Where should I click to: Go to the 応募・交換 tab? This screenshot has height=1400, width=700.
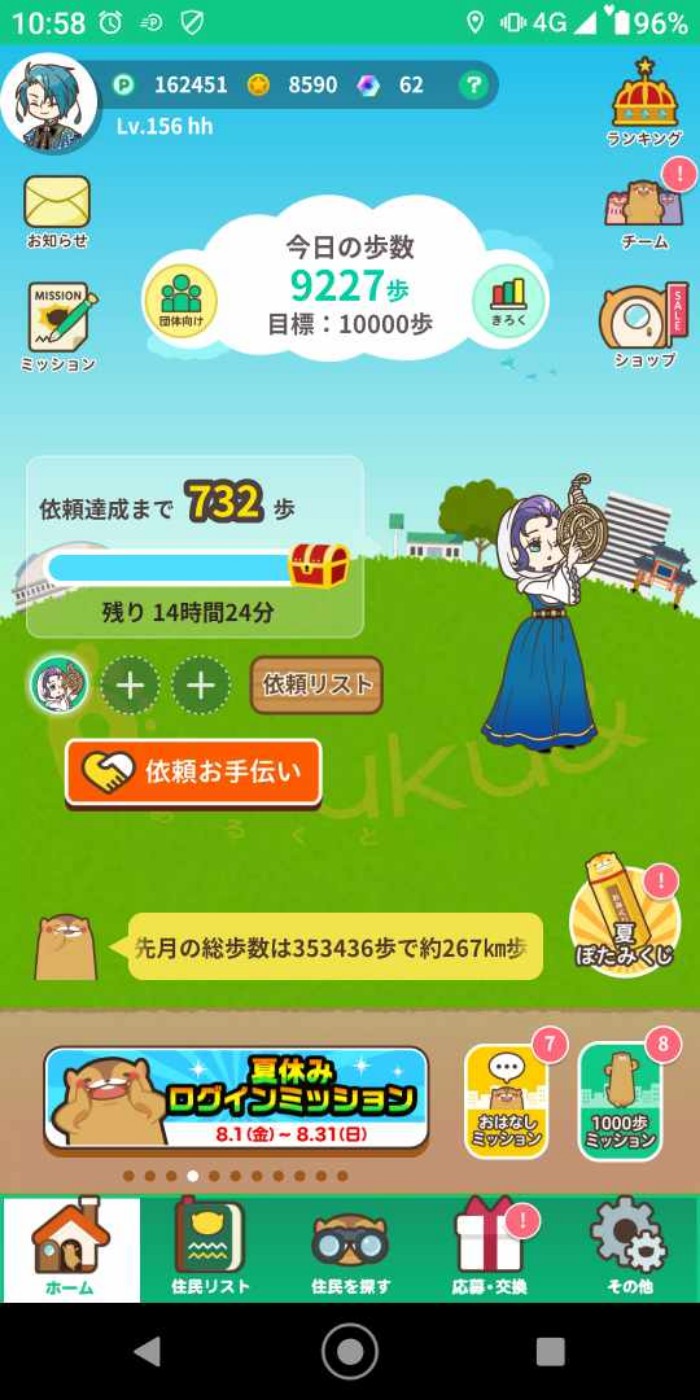pos(488,1248)
